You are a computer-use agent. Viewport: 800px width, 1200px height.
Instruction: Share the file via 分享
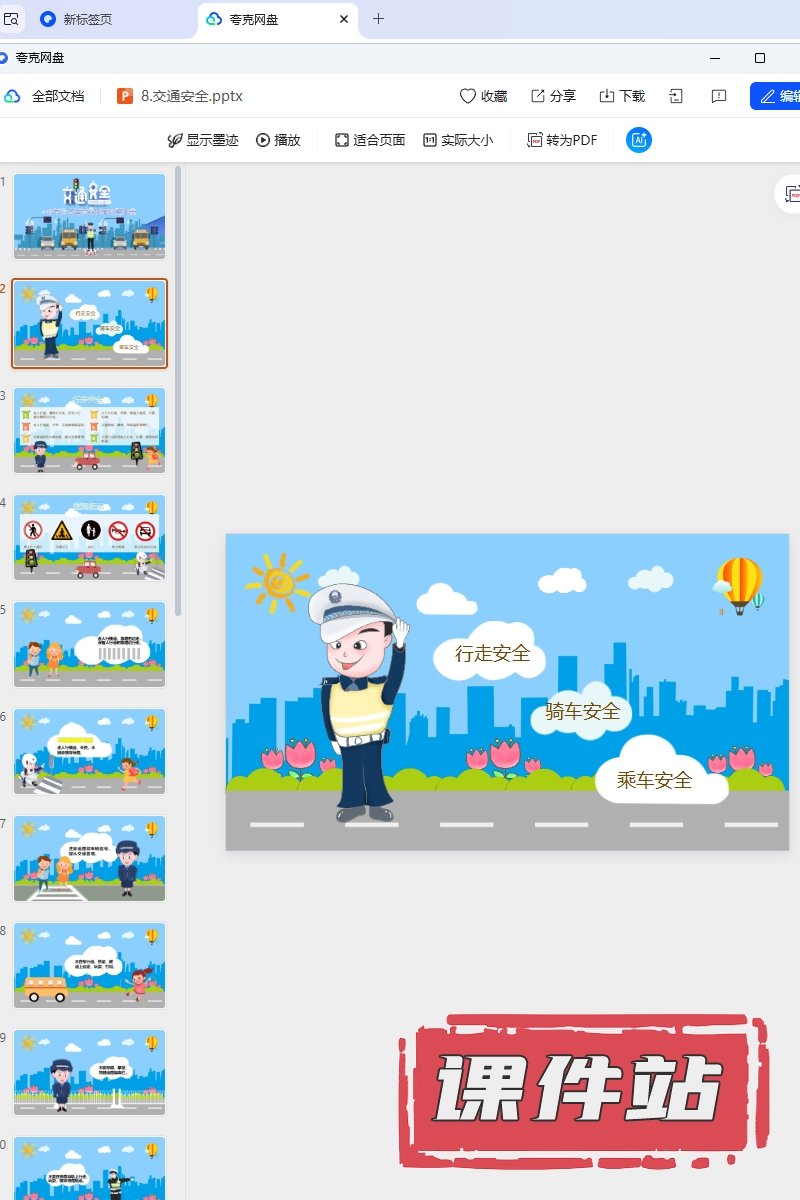(x=553, y=96)
